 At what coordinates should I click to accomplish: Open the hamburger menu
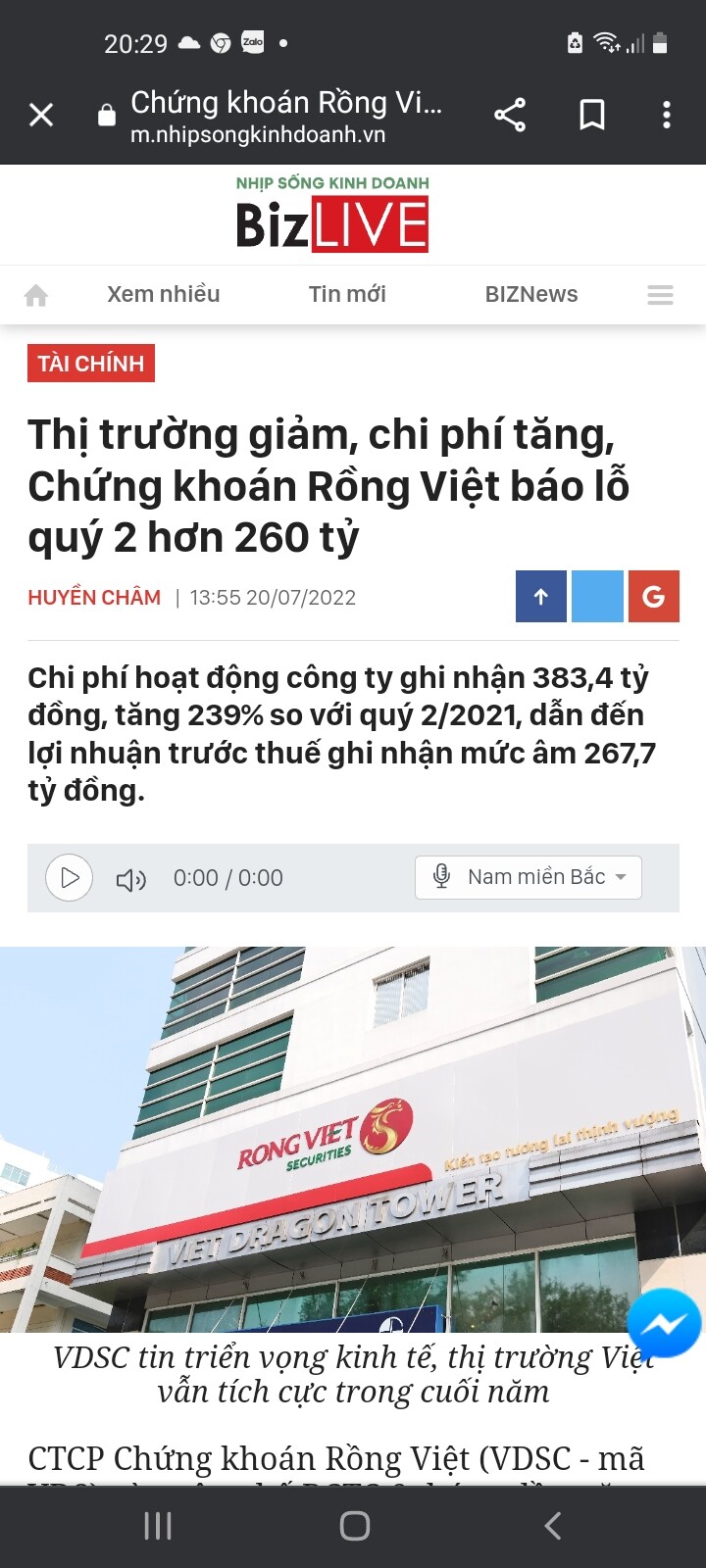pos(660,295)
